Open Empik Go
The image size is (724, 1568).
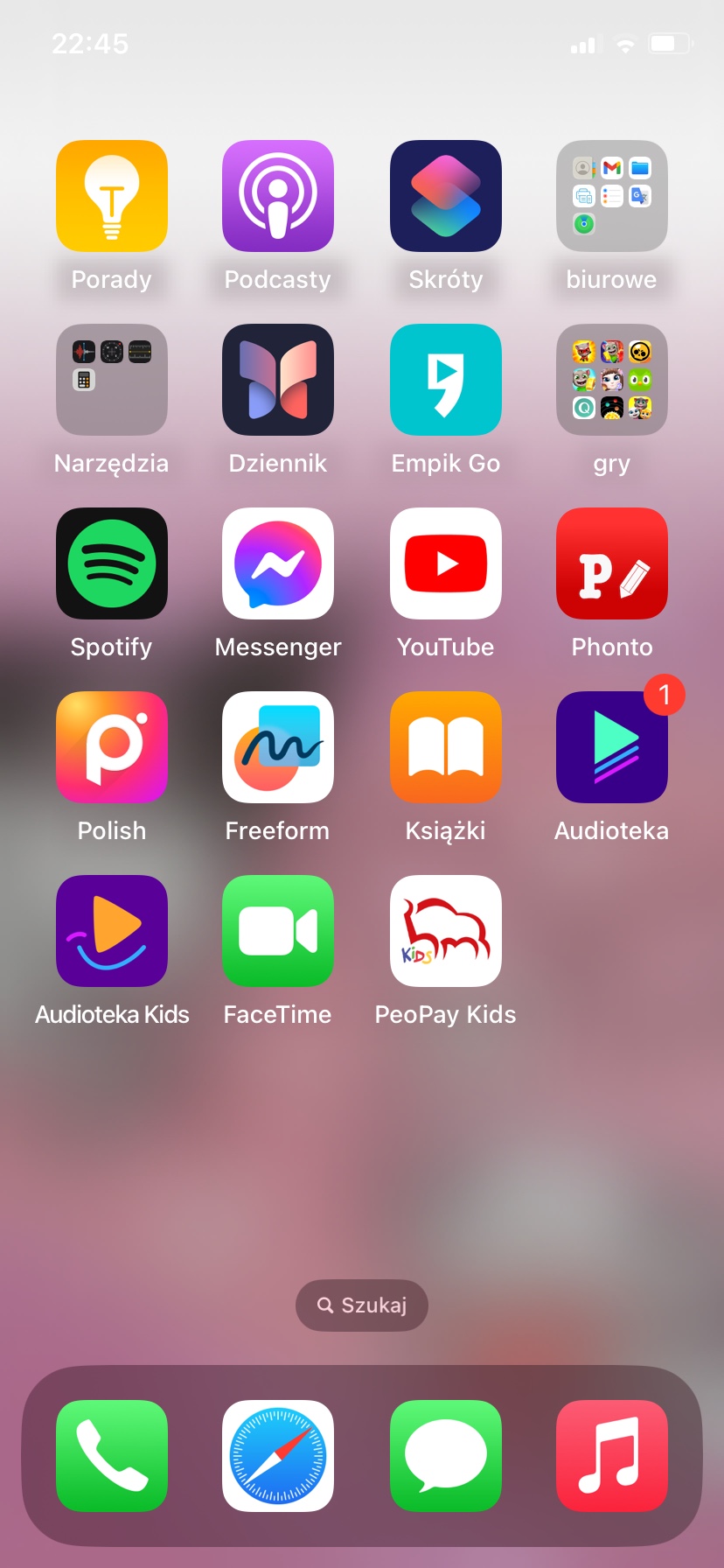click(446, 380)
